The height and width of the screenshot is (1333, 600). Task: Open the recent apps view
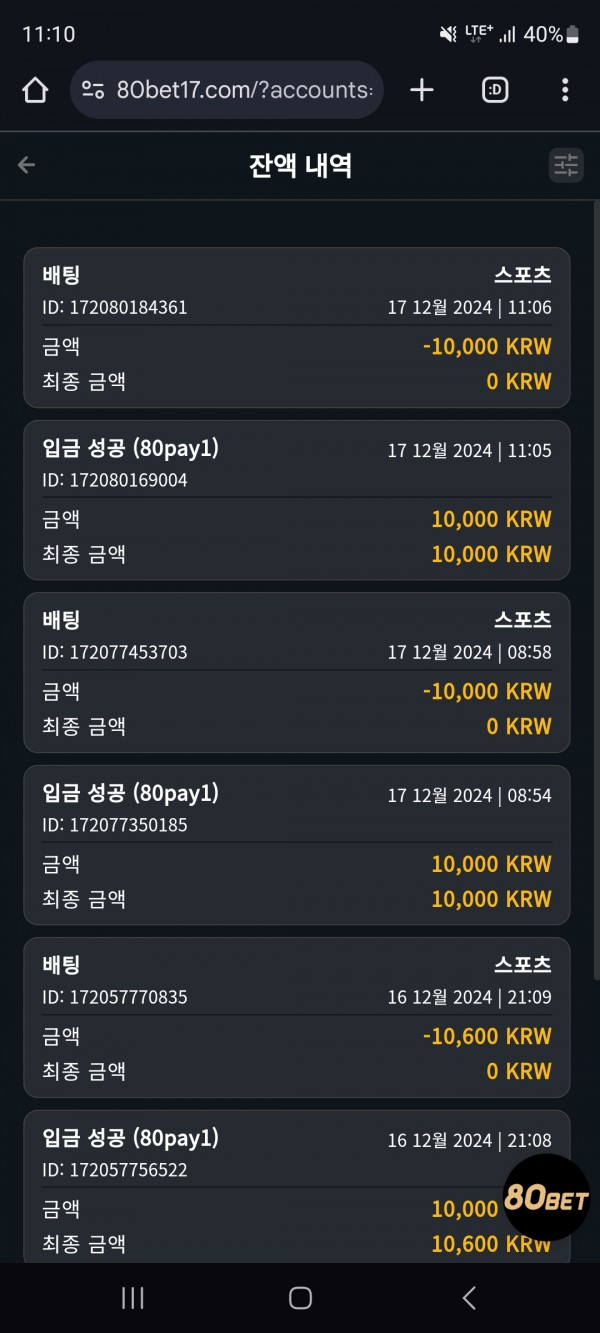click(x=132, y=1298)
